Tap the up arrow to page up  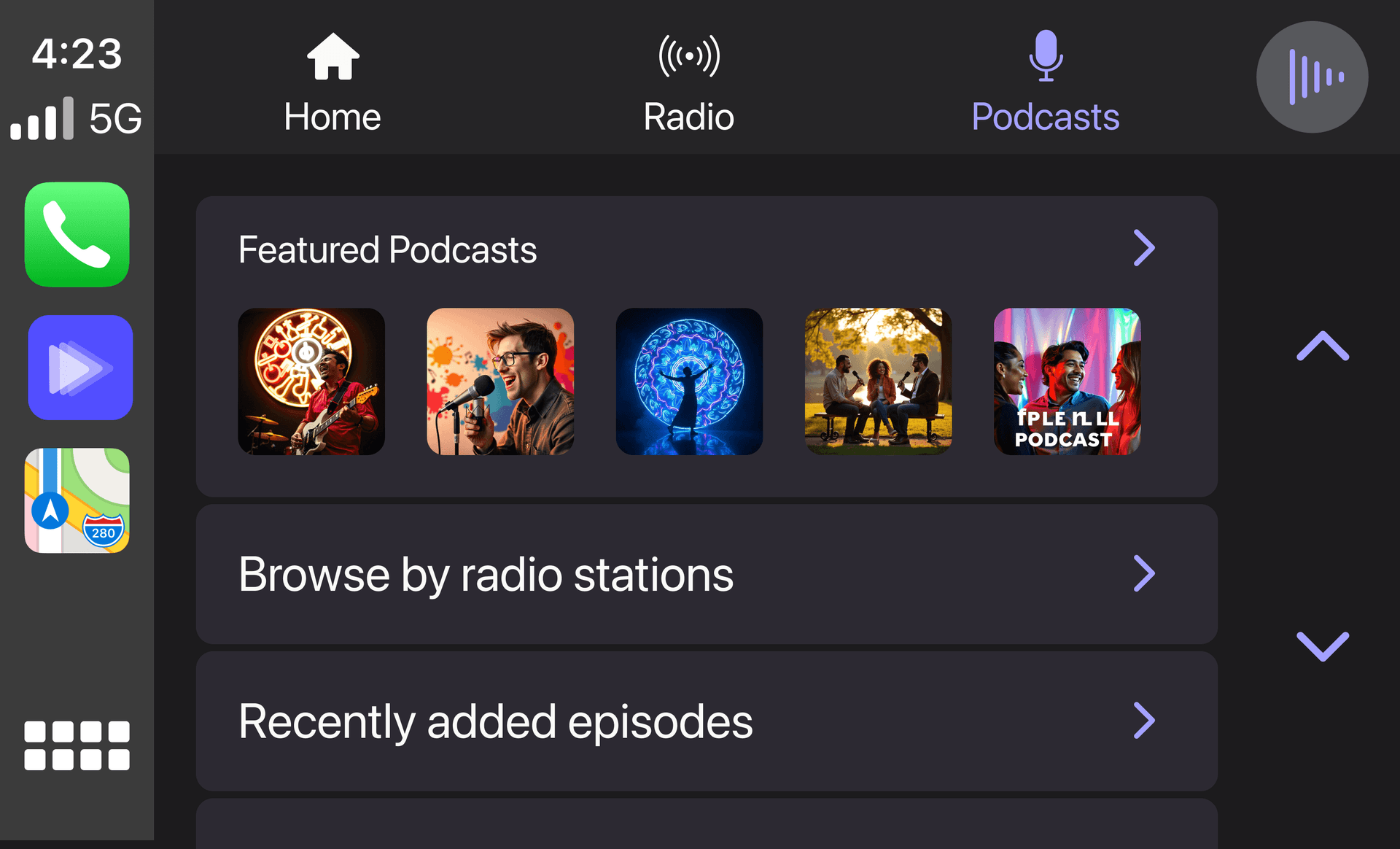pos(1322,346)
